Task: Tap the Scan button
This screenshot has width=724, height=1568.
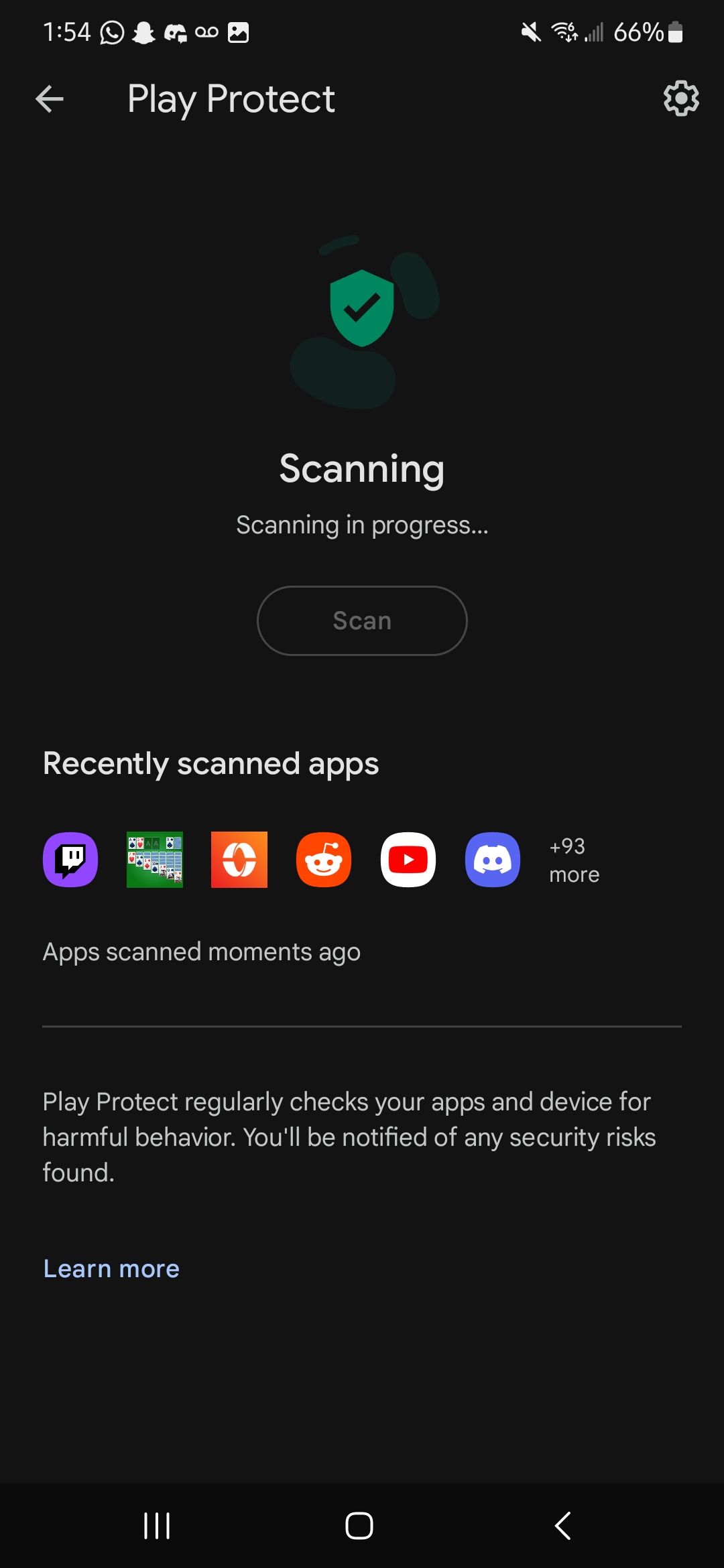Action: coord(362,620)
